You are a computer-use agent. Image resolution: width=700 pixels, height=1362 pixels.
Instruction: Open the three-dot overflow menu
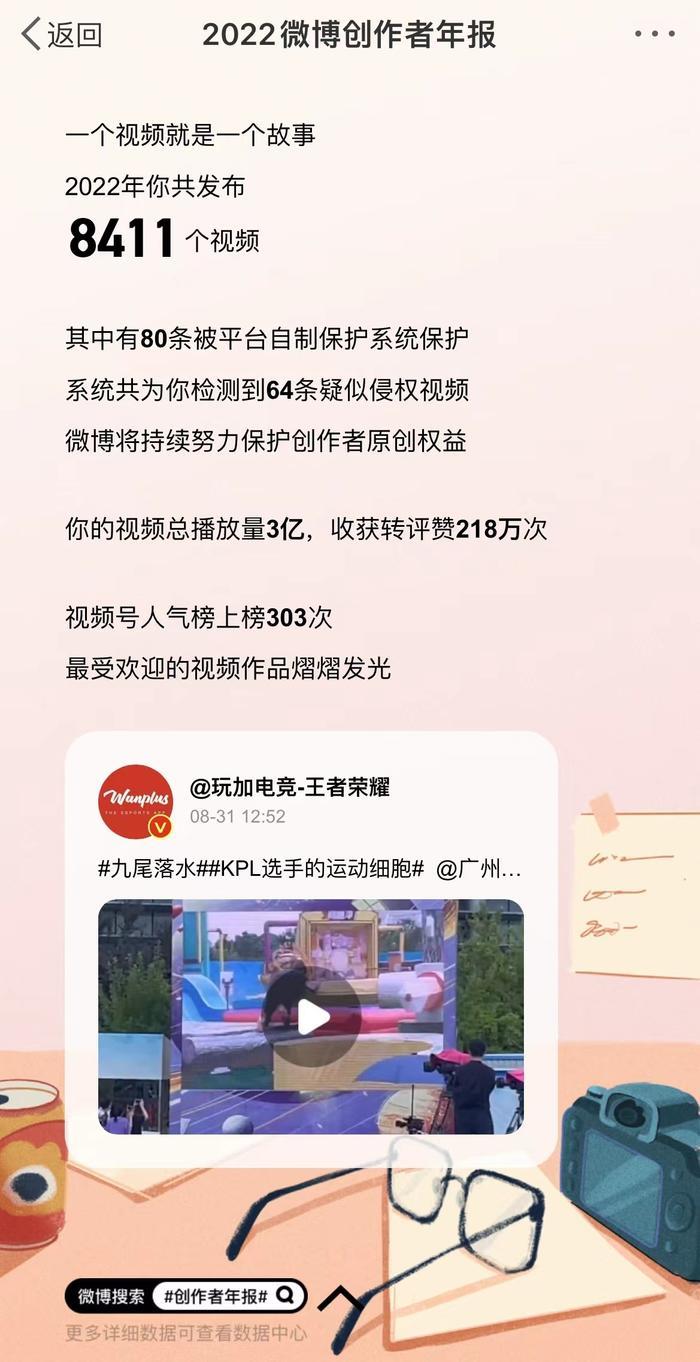654,35
